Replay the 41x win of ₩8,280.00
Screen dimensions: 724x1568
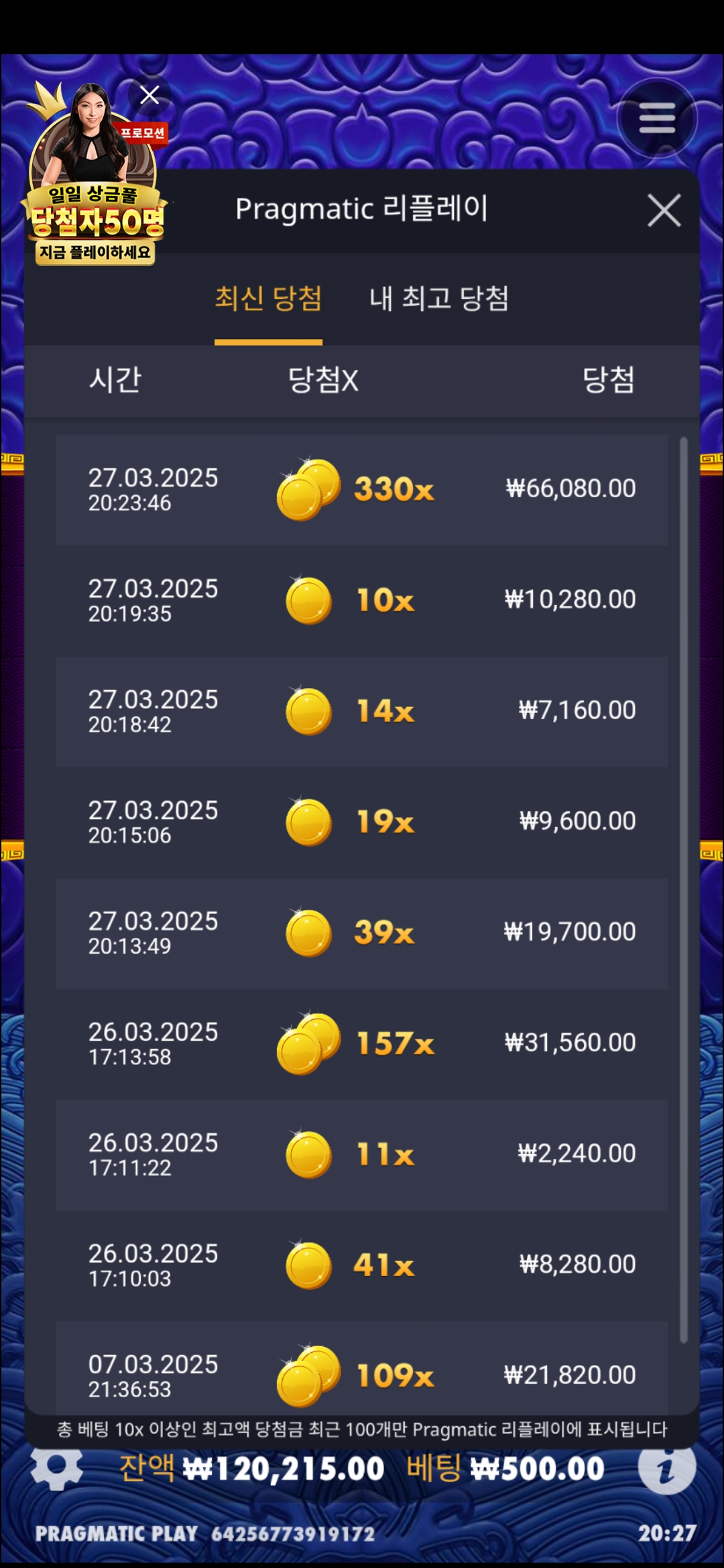tap(361, 1265)
